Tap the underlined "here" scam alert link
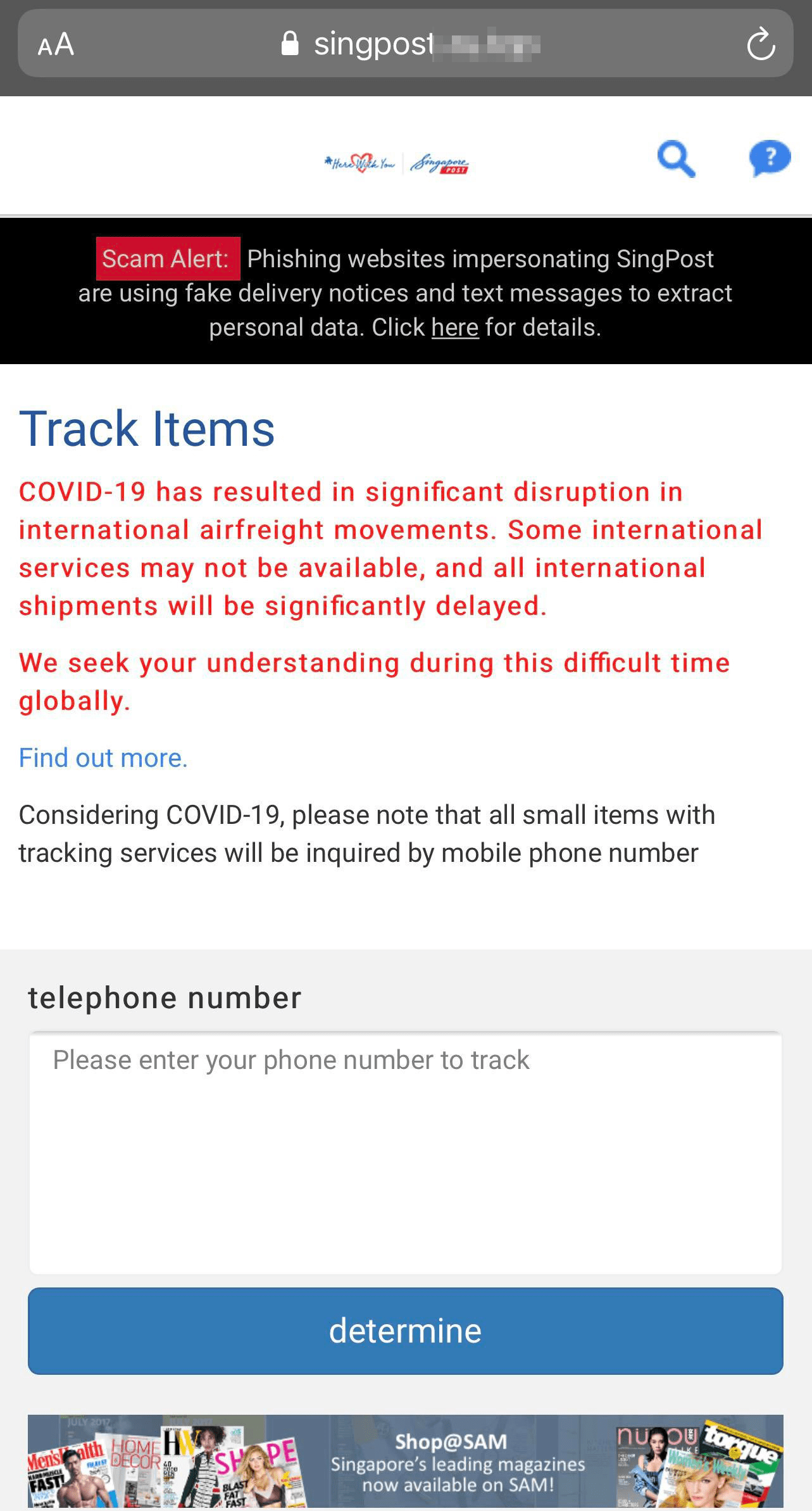812x1511 pixels. coord(454,328)
